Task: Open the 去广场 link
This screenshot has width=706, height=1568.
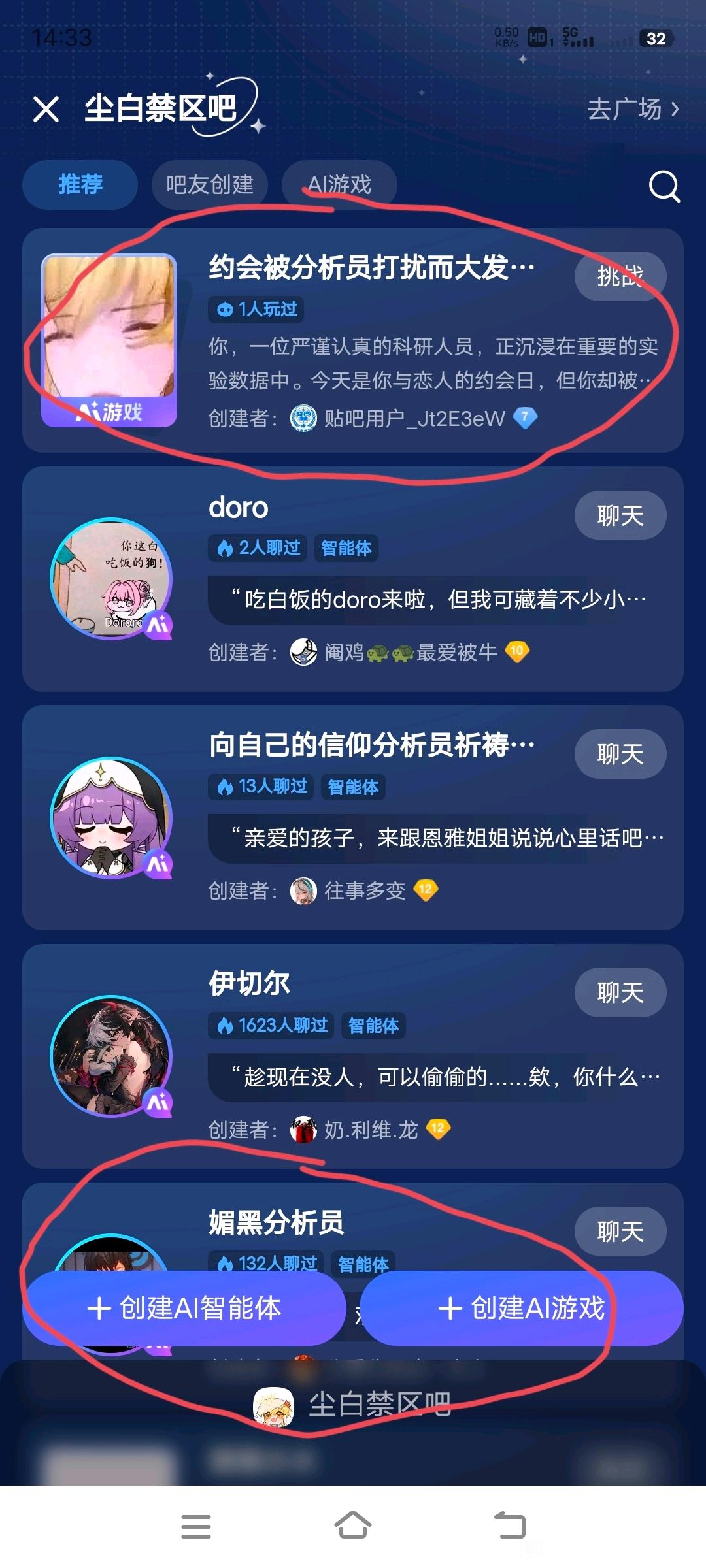Action: tap(631, 109)
